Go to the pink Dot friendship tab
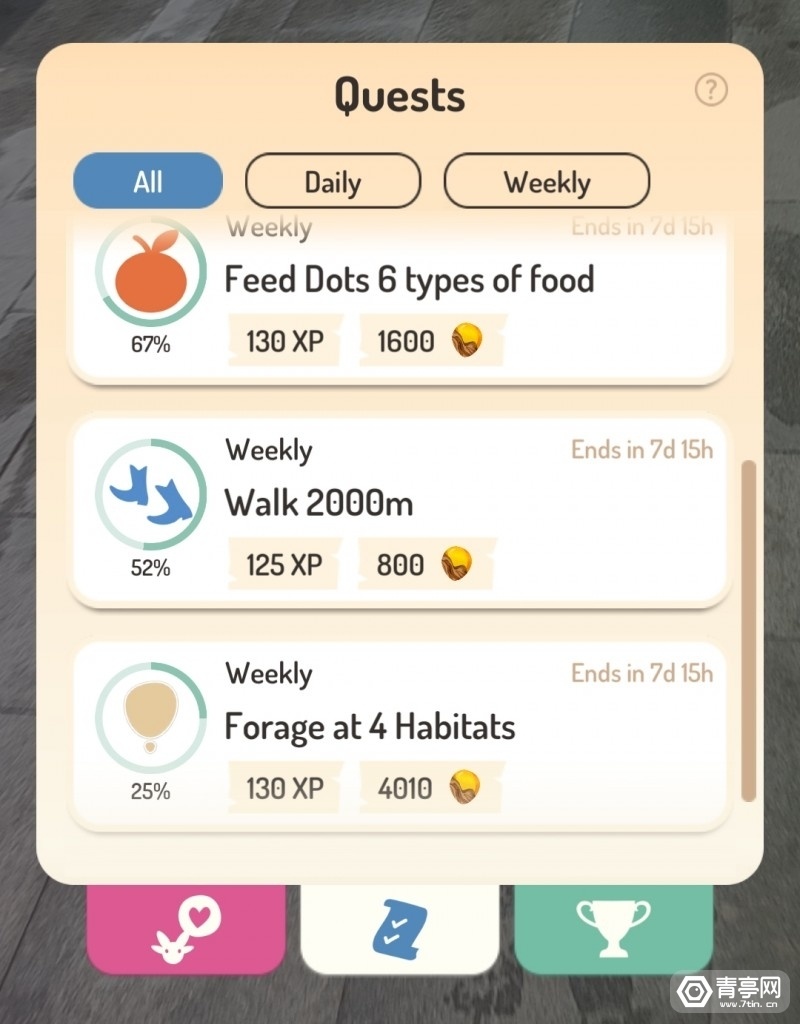Viewport: 800px width, 1024px height. coord(186,929)
